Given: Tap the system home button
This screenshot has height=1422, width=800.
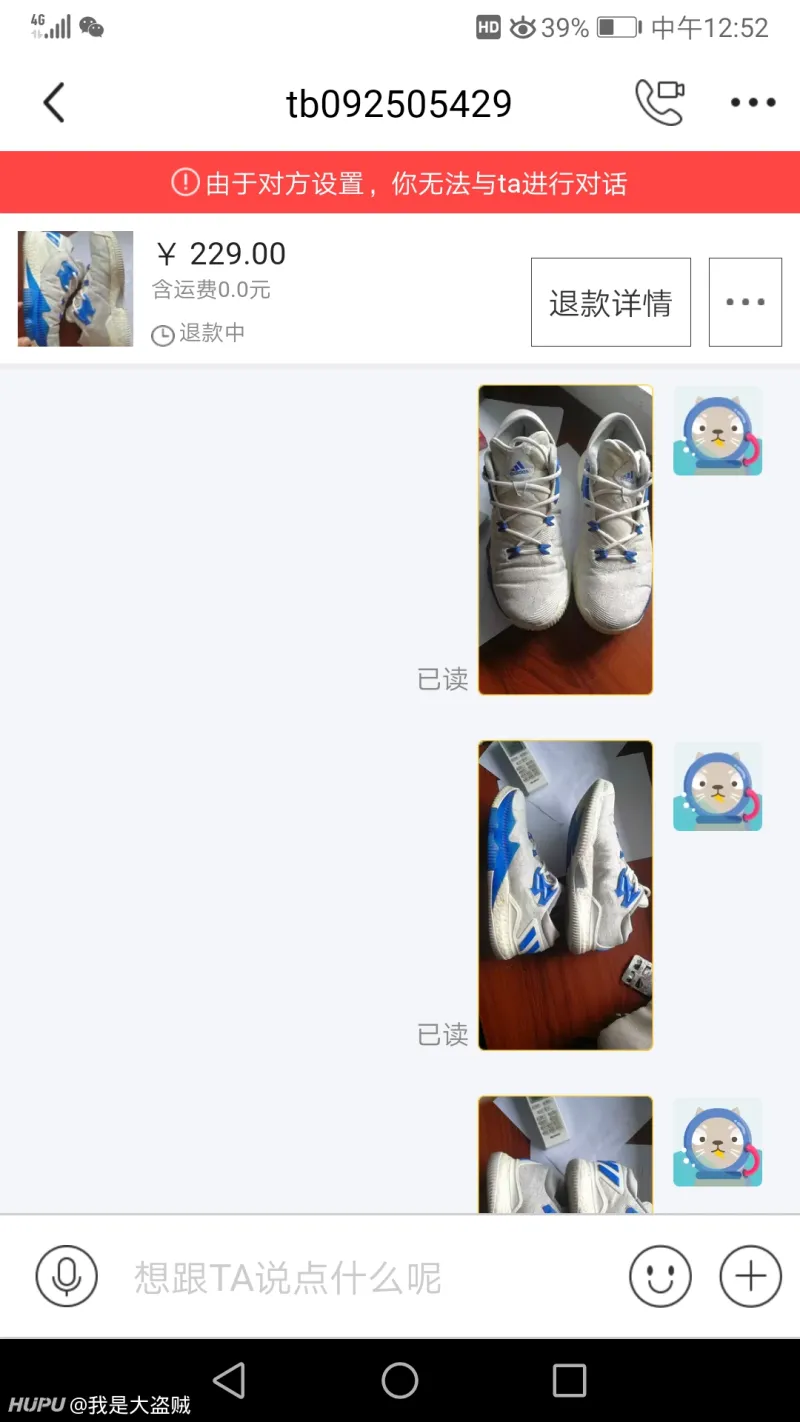Looking at the screenshot, I should tap(400, 1381).
